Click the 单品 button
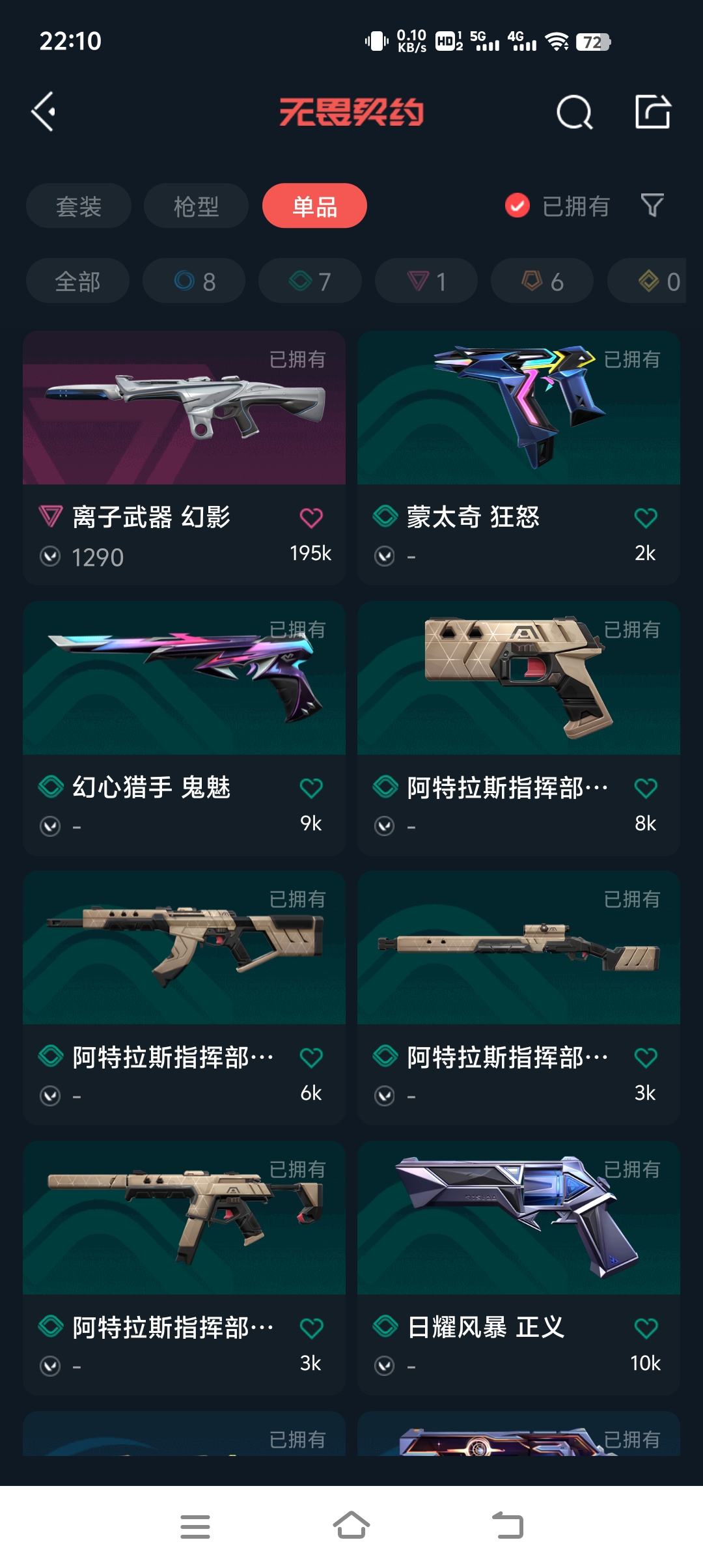703x1568 pixels. 315,206
